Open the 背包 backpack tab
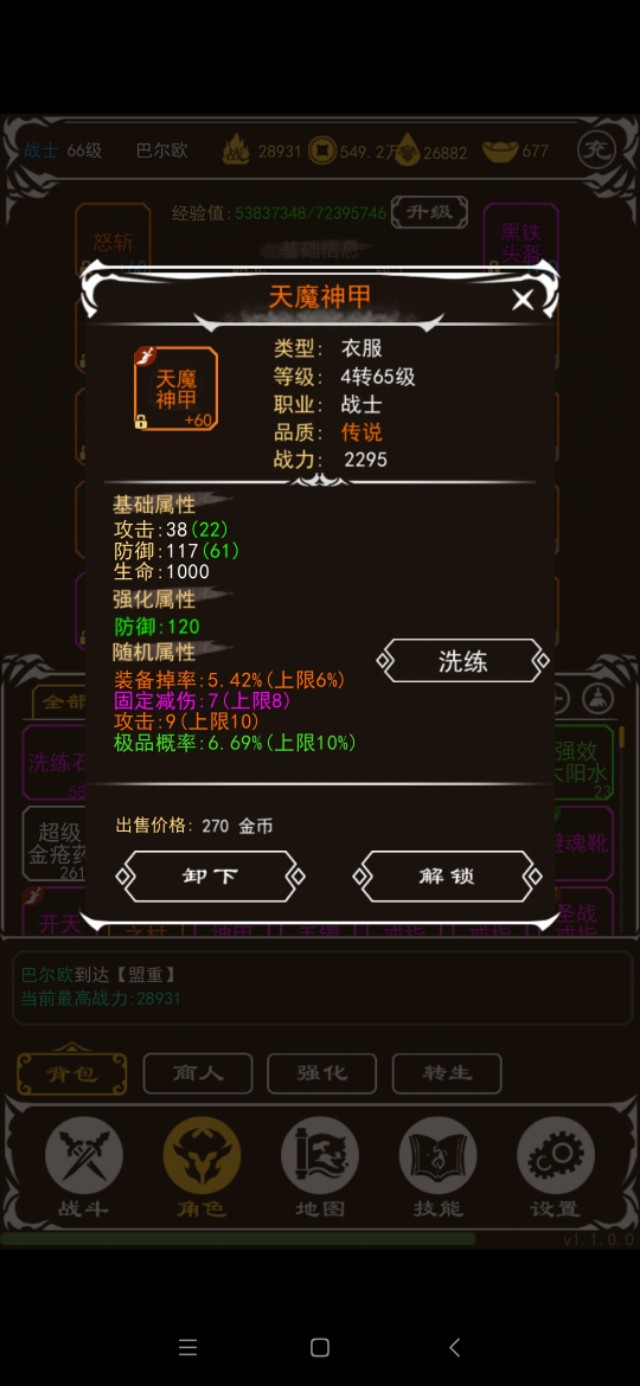Viewport: 640px width, 1386px height. 72,1073
